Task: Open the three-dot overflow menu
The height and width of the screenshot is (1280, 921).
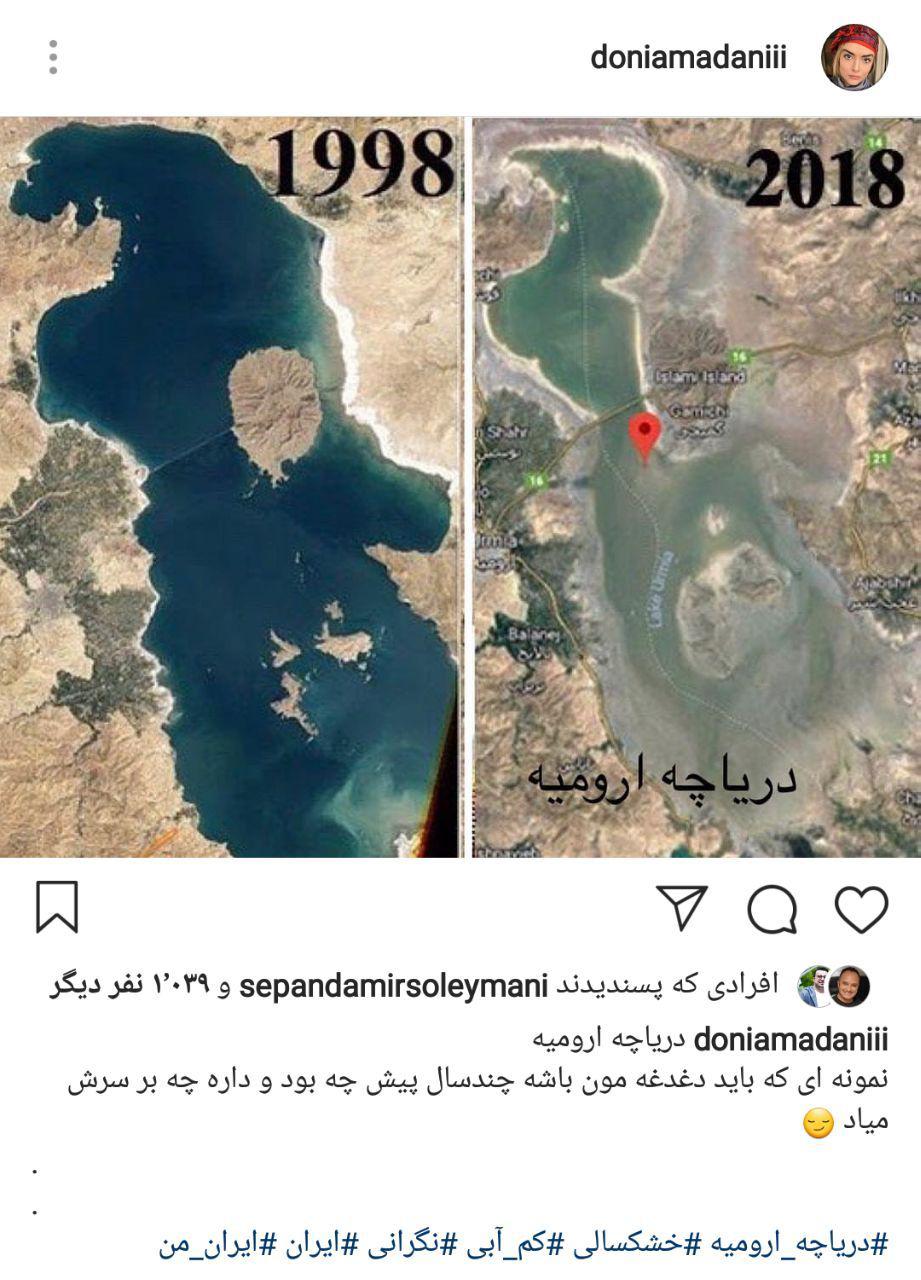Action: click(53, 57)
